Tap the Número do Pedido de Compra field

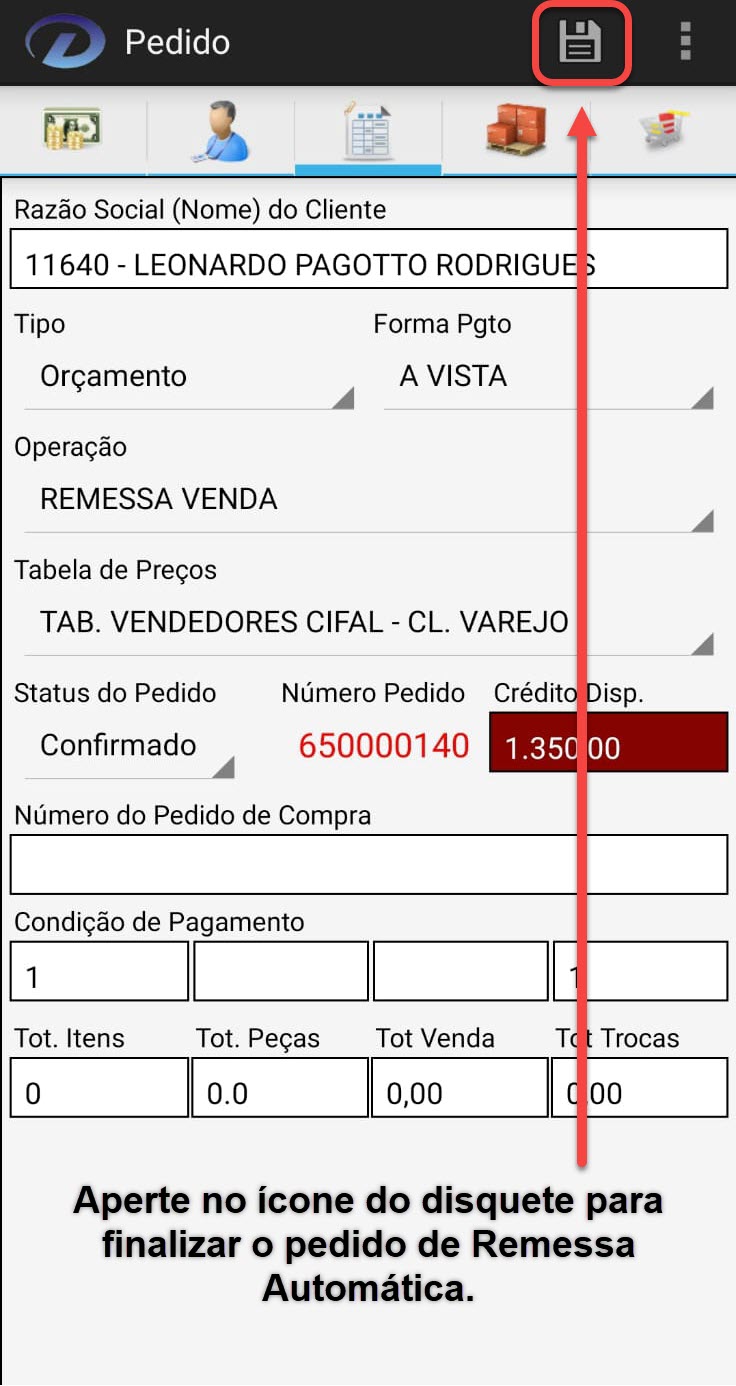point(368,864)
